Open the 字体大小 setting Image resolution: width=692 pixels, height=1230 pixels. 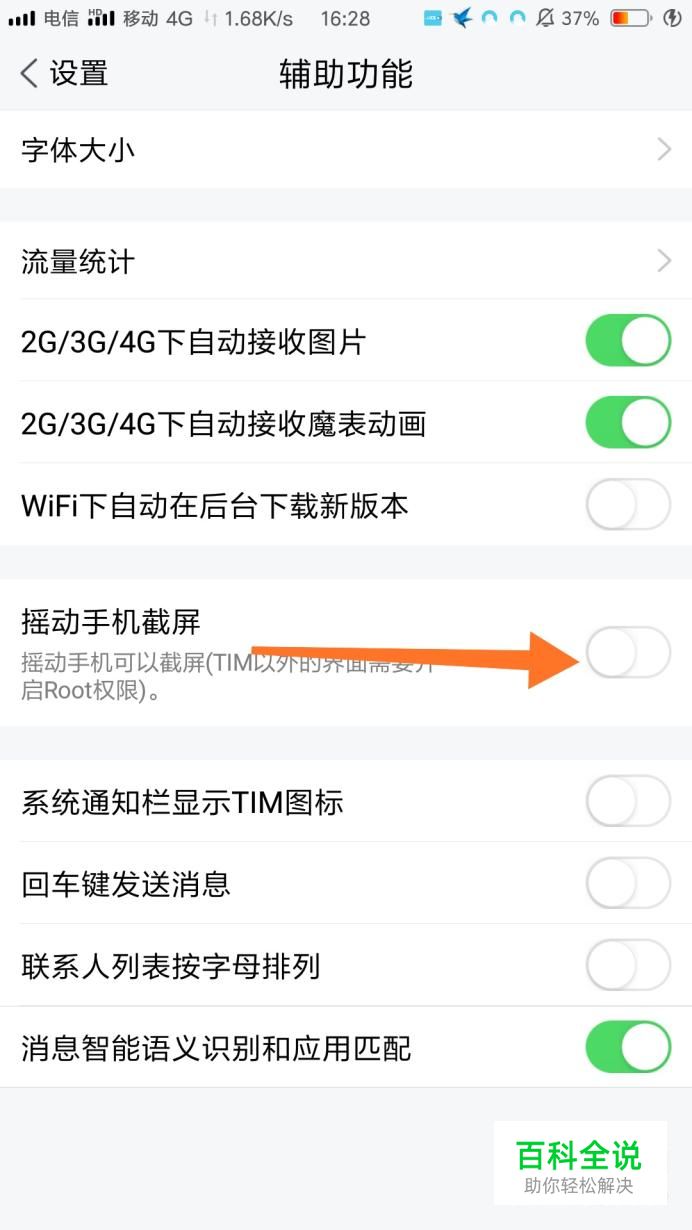tap(346, 150)
